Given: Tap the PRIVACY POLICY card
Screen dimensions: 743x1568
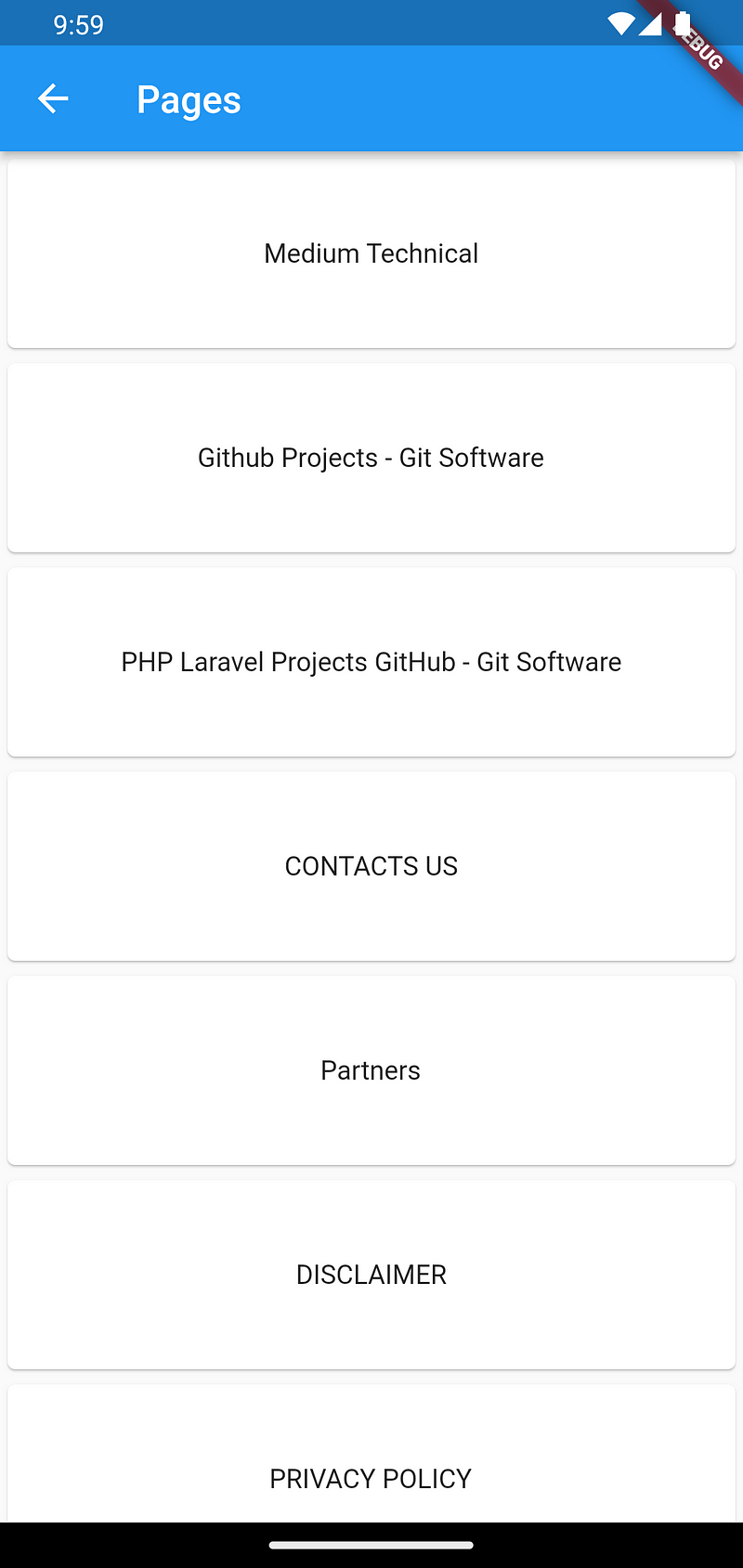Looking at the screenshot, I should click(x=371, y=1453).
